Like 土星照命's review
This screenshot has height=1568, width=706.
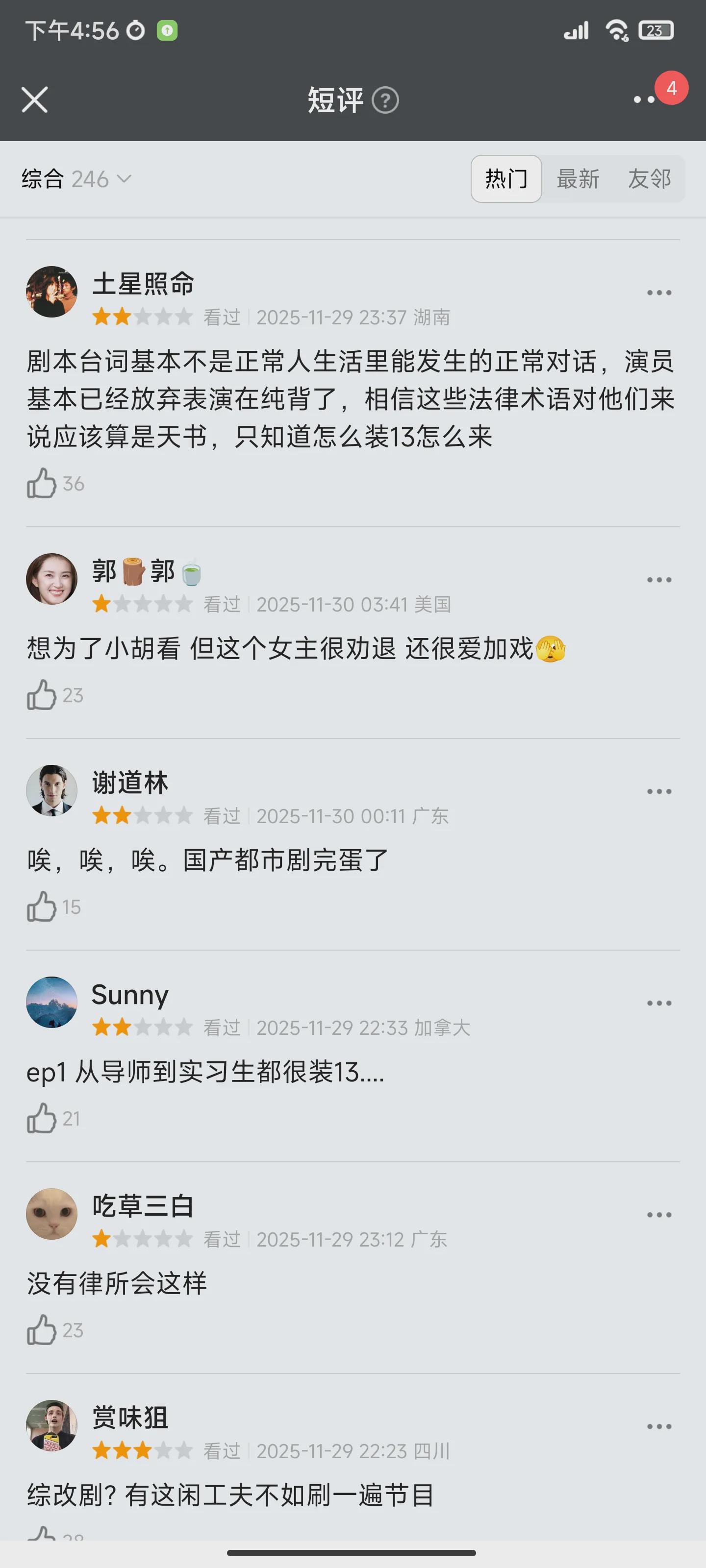(41, 484)
